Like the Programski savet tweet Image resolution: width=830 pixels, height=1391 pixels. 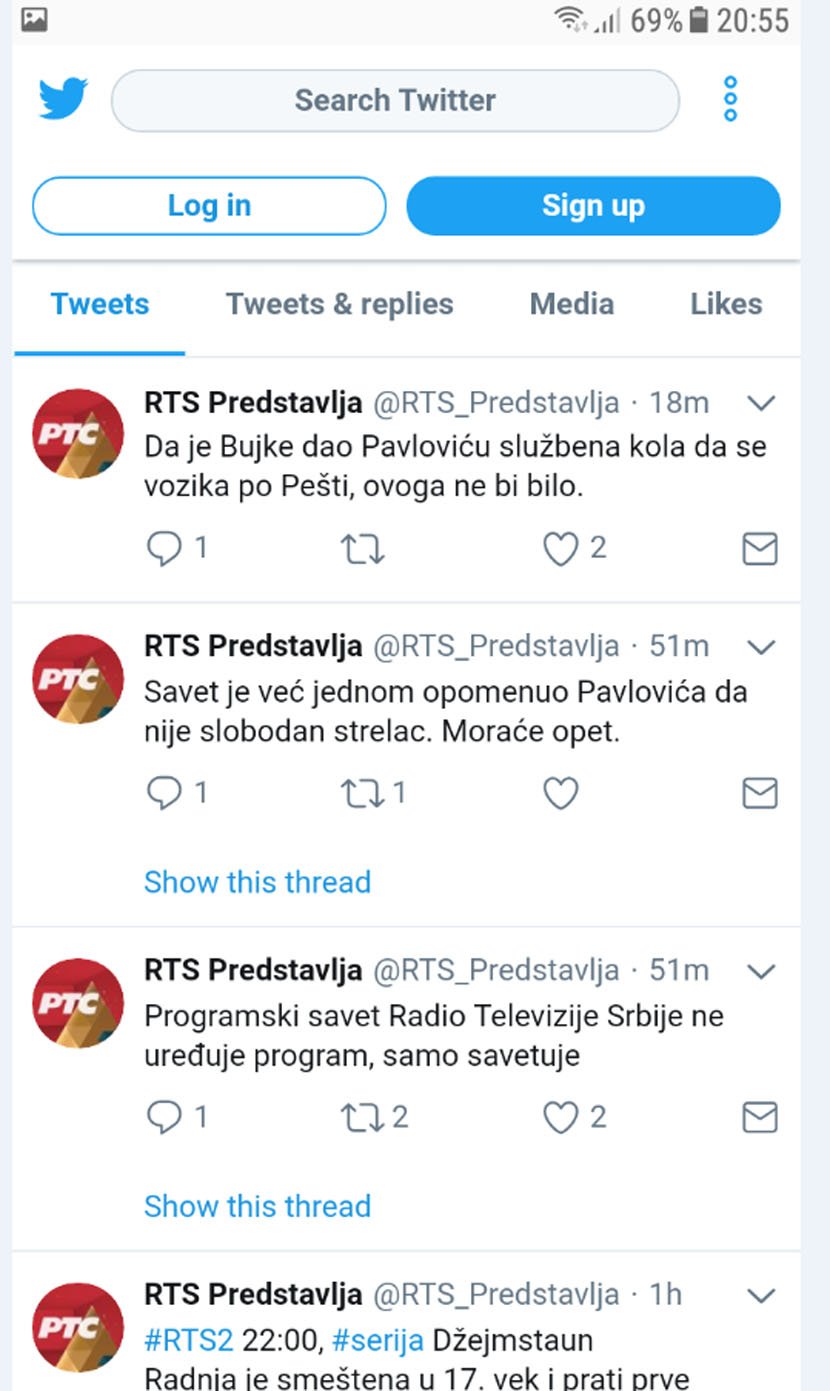coord(561,1117)
